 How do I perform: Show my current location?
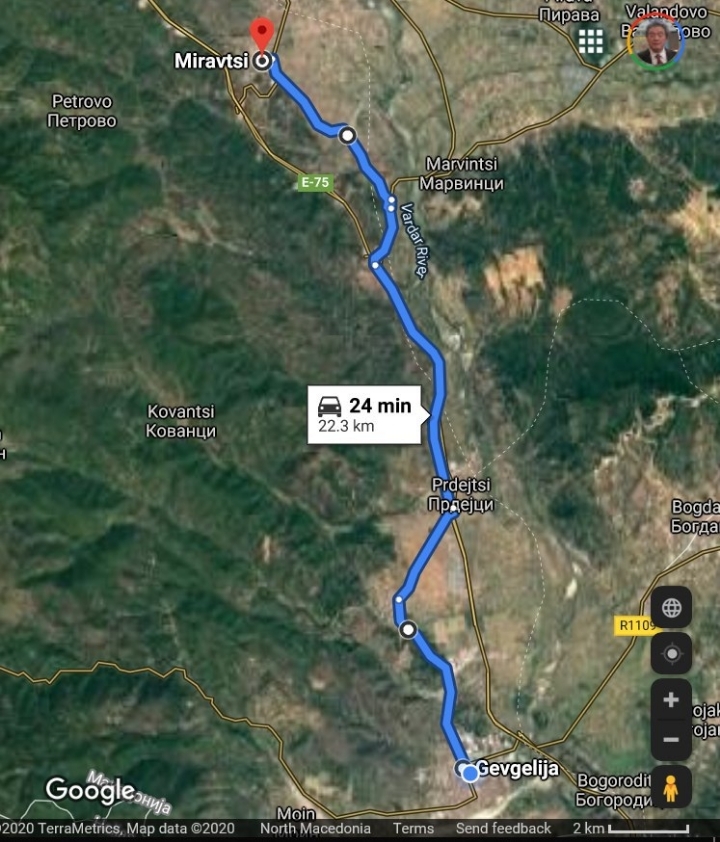pyautogui.click(x=671, y=654)
